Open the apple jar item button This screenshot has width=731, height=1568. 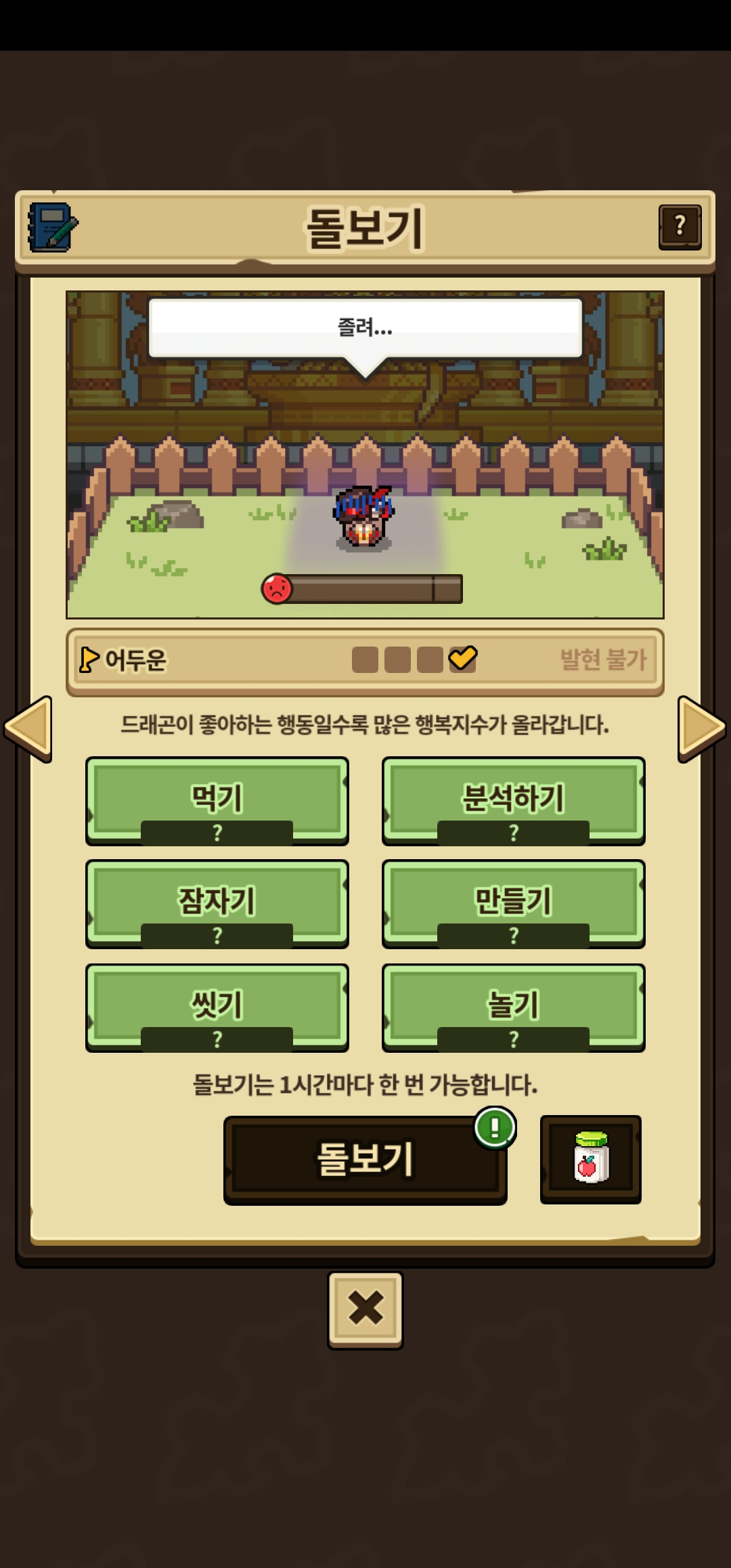(590, 1158)
